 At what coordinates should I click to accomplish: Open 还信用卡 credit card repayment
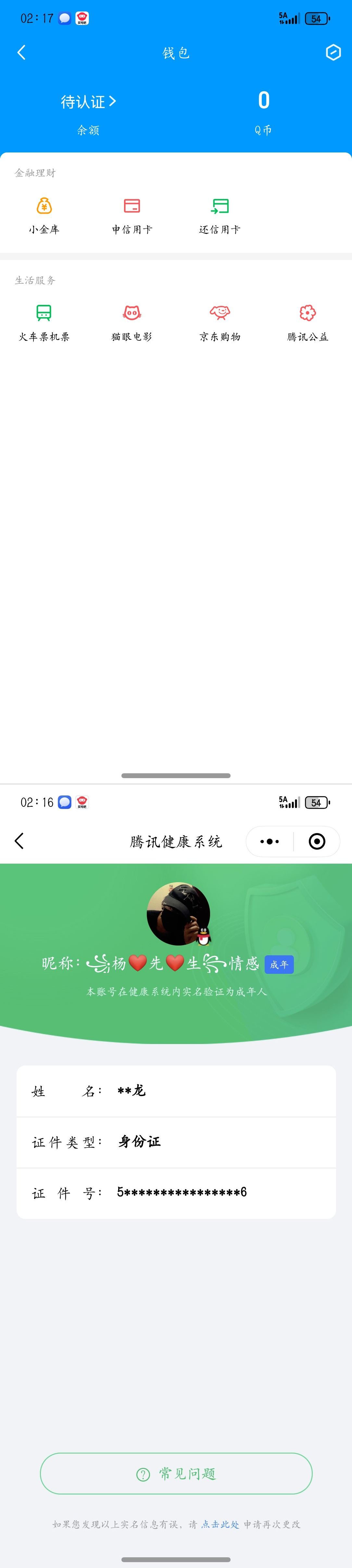[x=220, y=216]
